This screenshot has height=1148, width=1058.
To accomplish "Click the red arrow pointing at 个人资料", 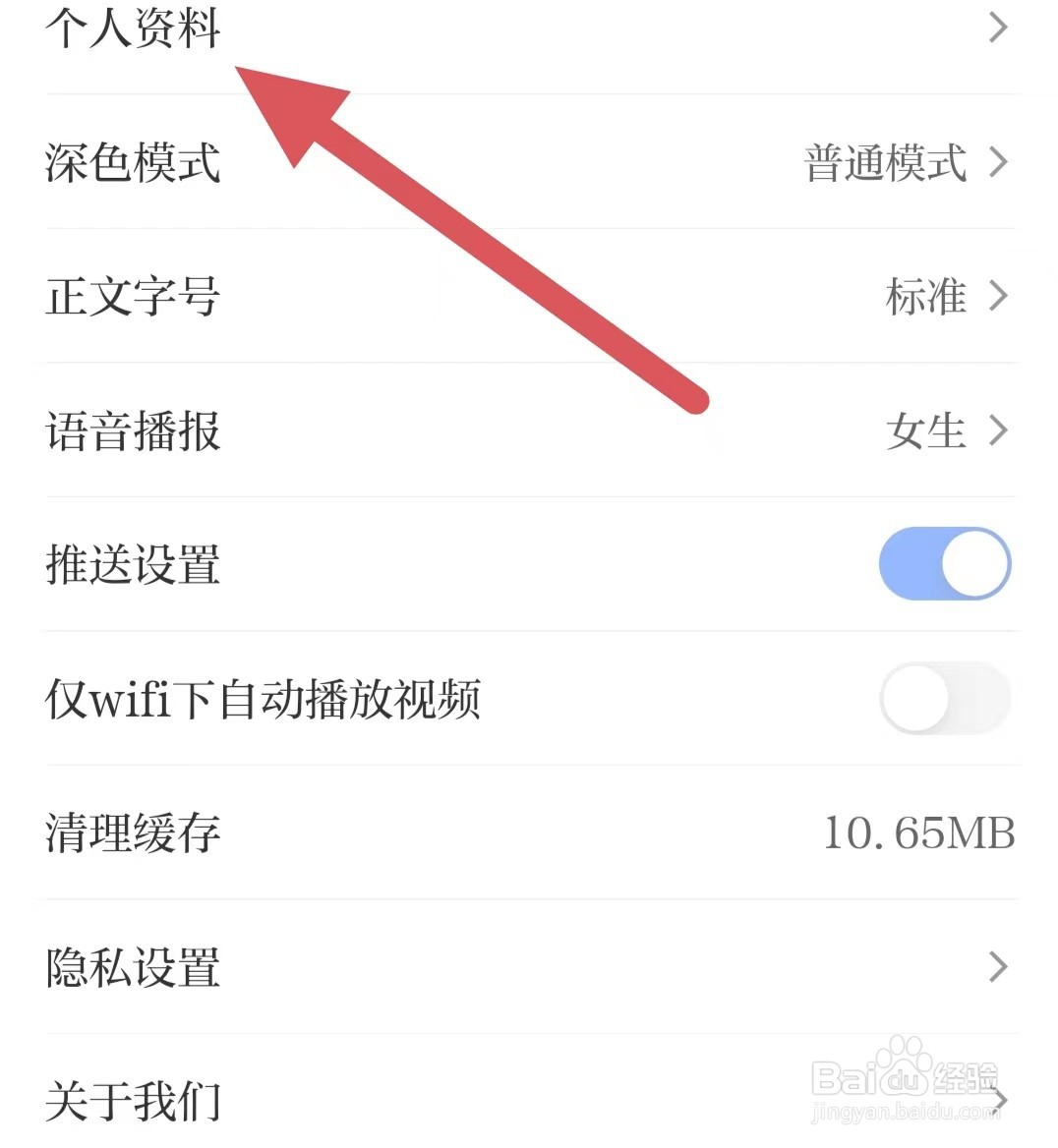I will pyautogui.click(x=472, y=236).
